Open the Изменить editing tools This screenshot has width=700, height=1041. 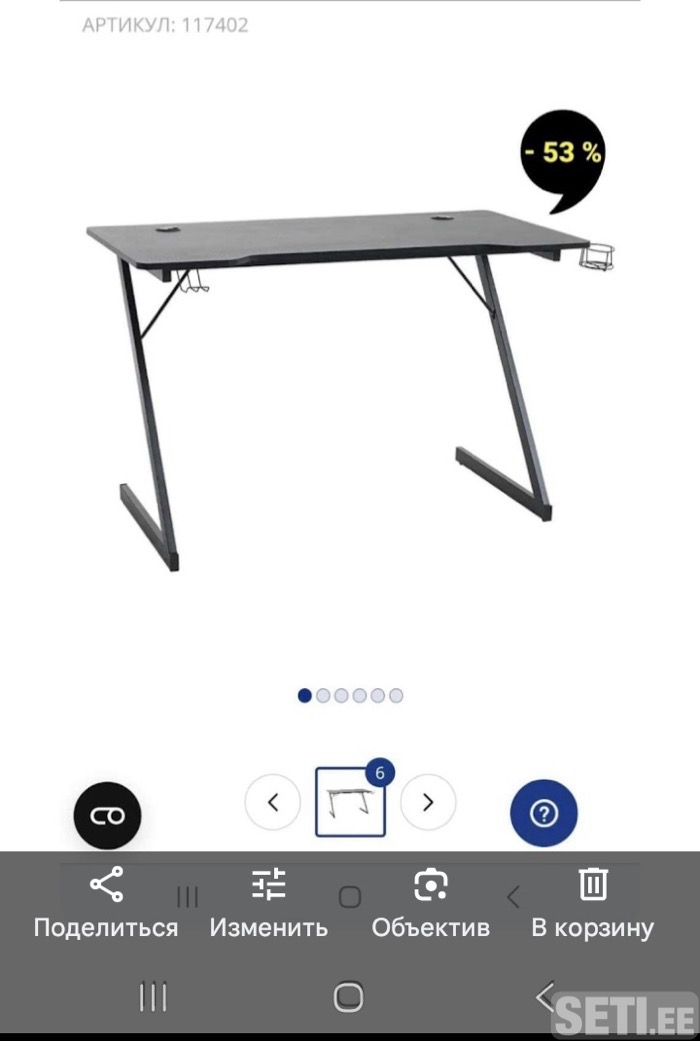[268, 902]
